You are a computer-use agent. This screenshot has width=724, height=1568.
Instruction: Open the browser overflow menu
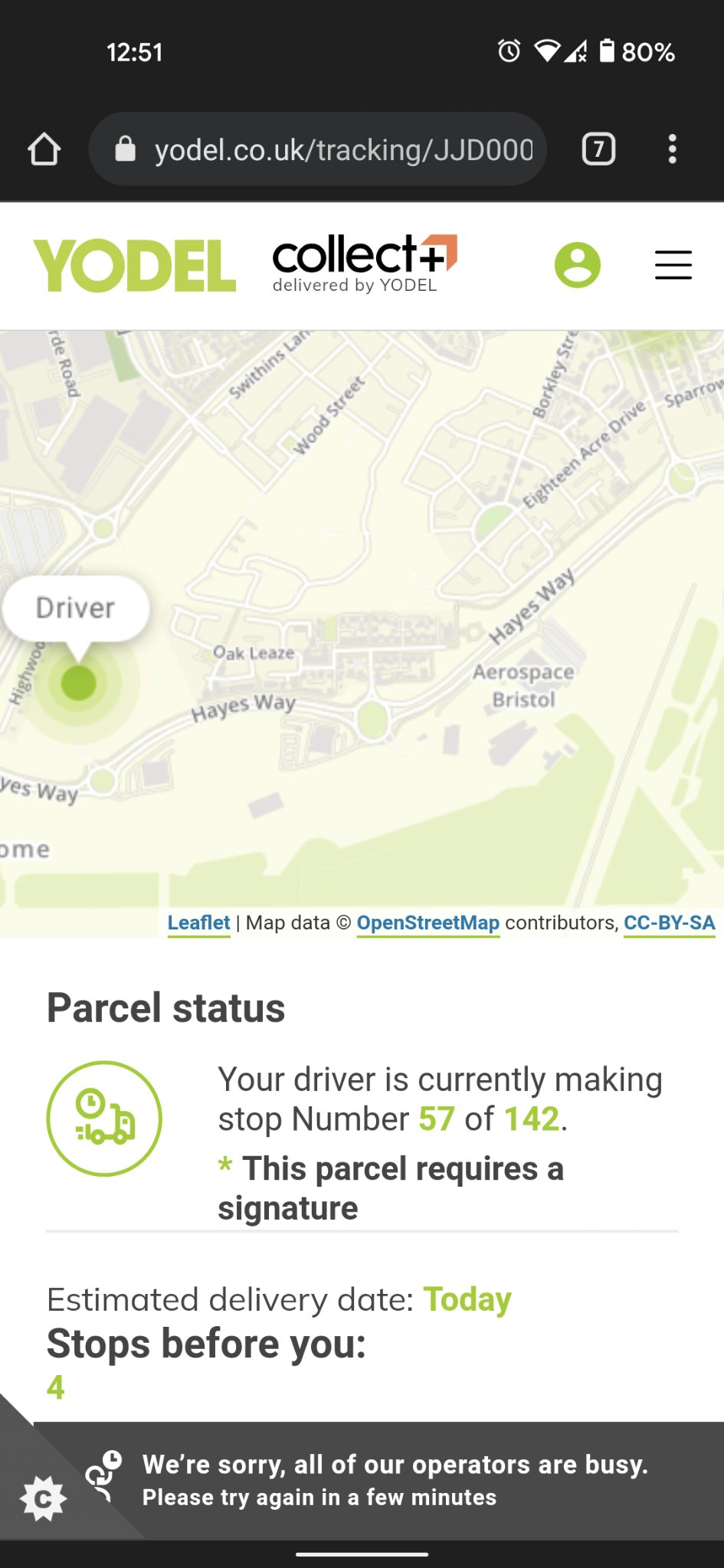(x=672, y=149)
